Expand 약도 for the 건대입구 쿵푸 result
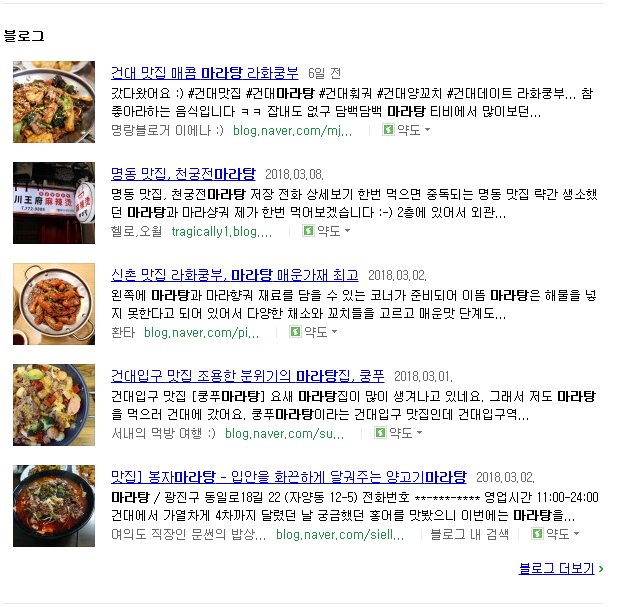623x607 pixels. click(x=398, y=433)
